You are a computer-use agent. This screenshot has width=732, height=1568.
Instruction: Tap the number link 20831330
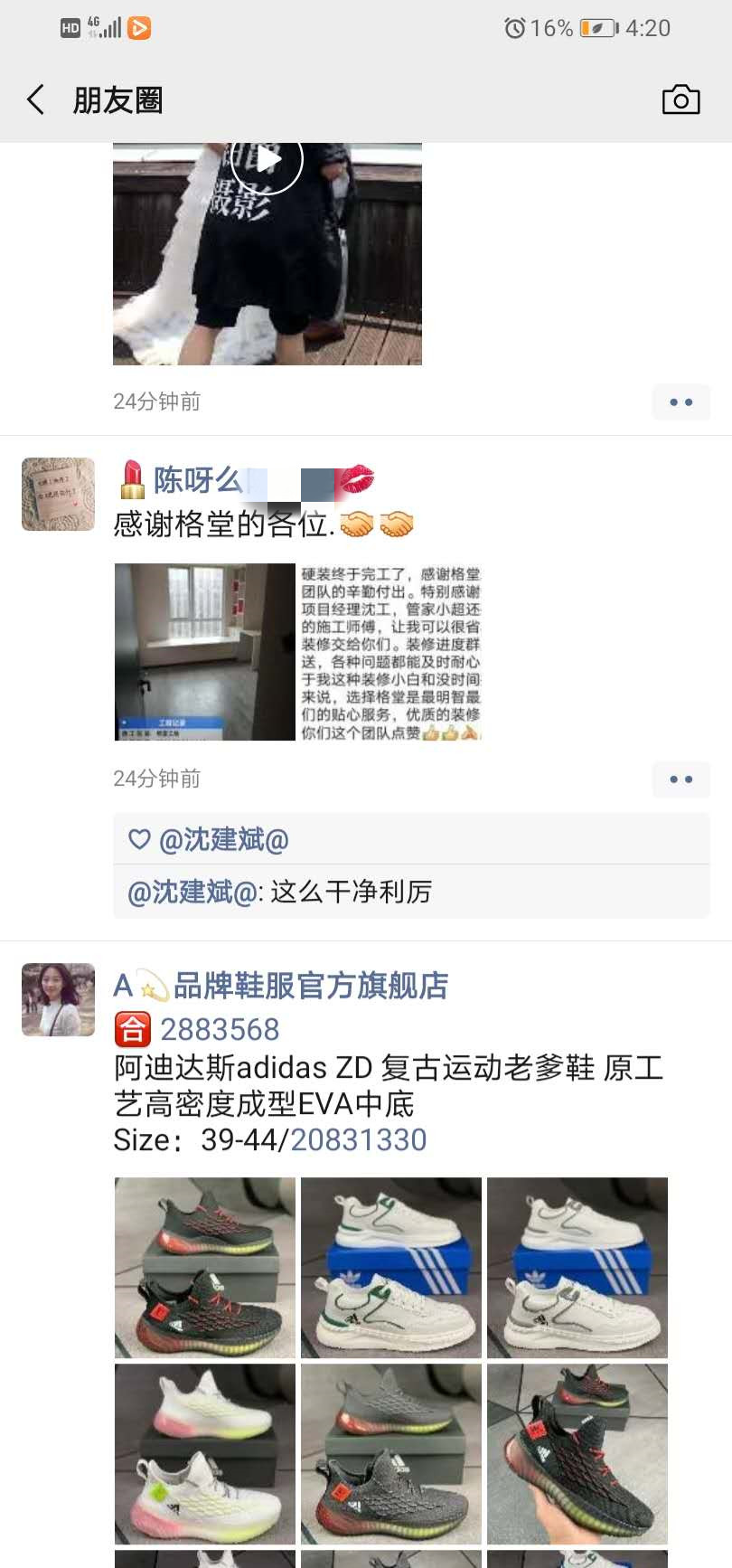[x=358, y=1140]
